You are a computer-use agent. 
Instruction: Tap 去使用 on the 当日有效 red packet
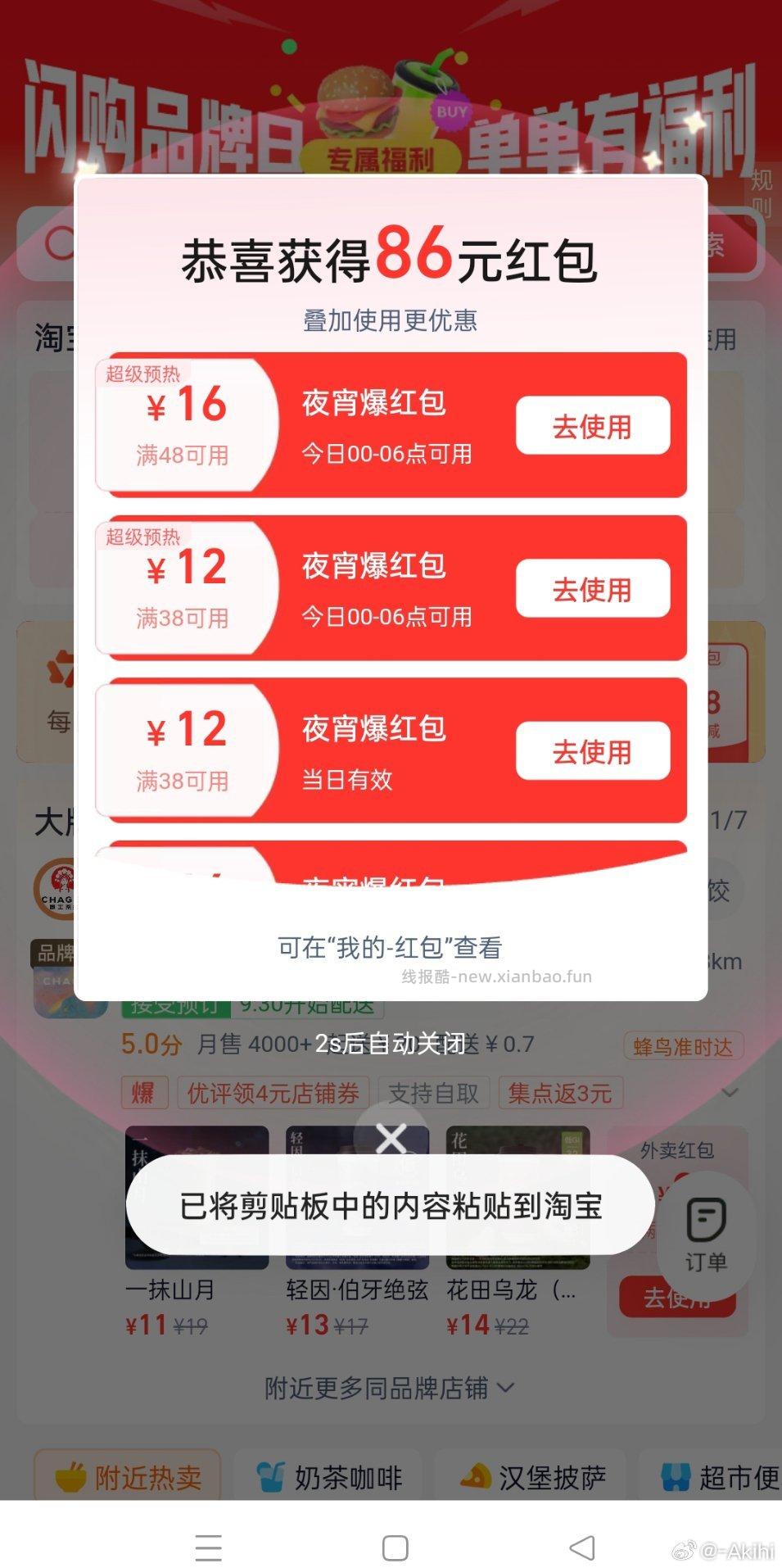click(591, 750)
